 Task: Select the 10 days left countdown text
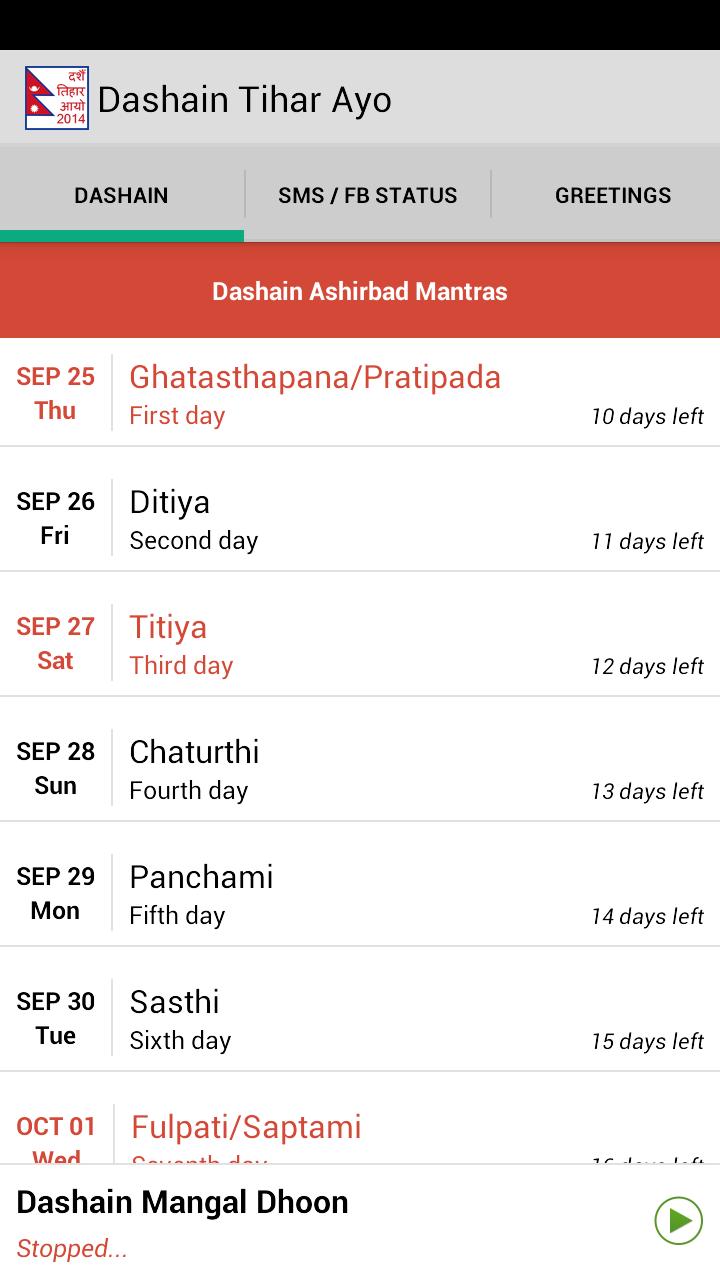(x=647, y=416)
